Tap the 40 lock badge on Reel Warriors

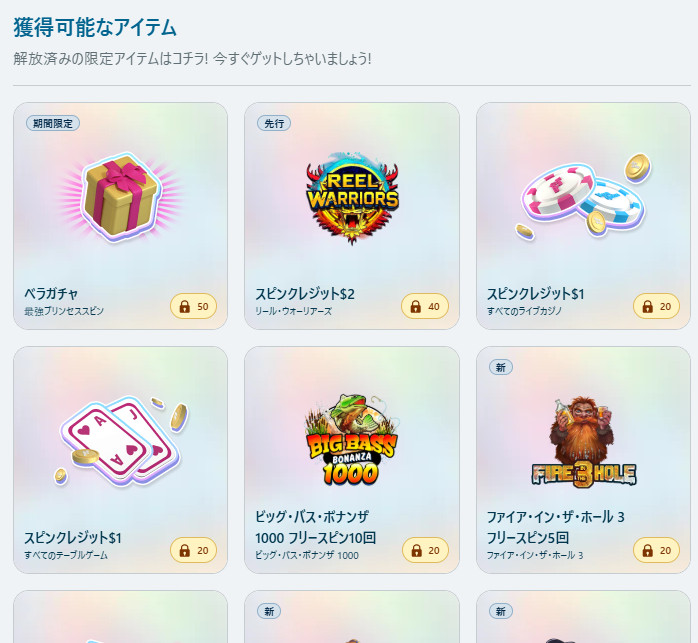[425, 306]
